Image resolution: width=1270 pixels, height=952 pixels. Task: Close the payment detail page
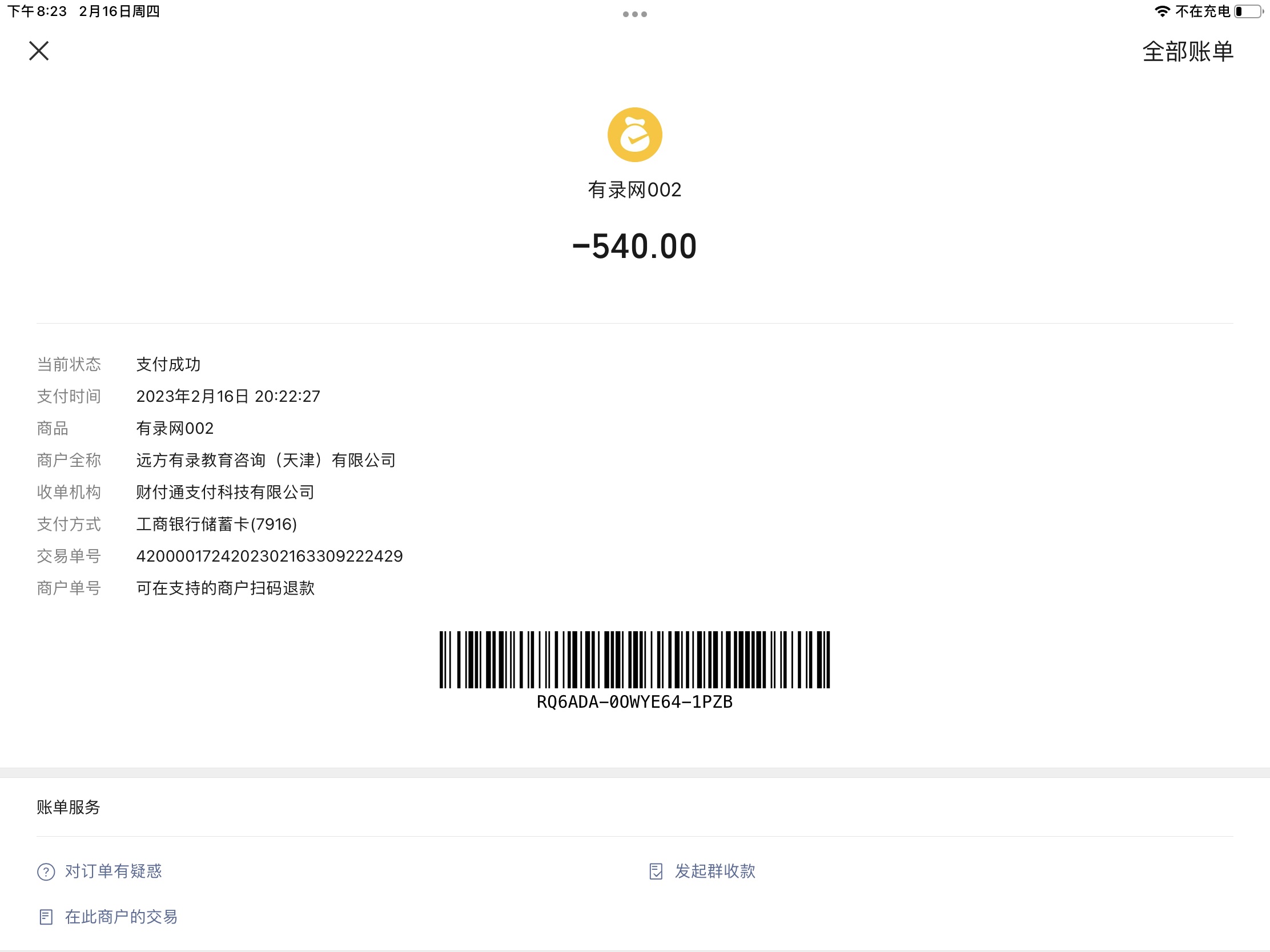[x=39, y=51]
